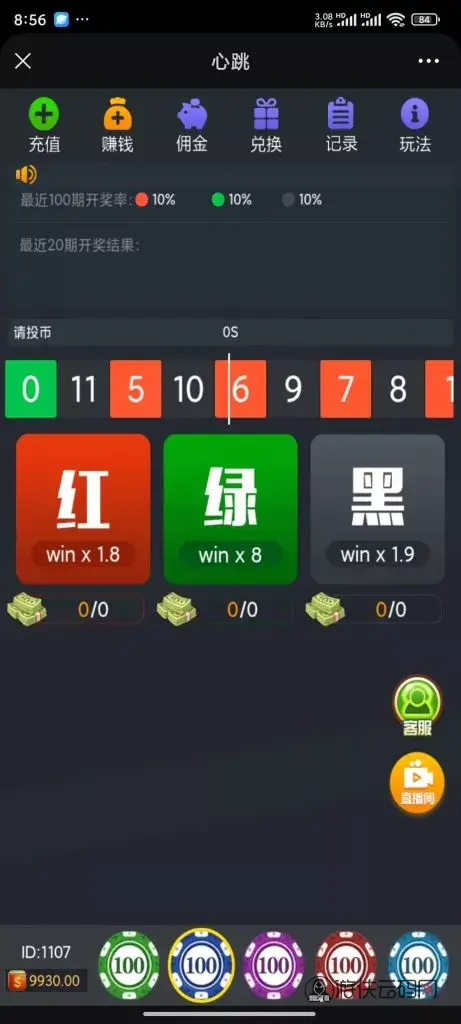
Task: Bet on 黑 win x 1.9
Action: (377, 509)
